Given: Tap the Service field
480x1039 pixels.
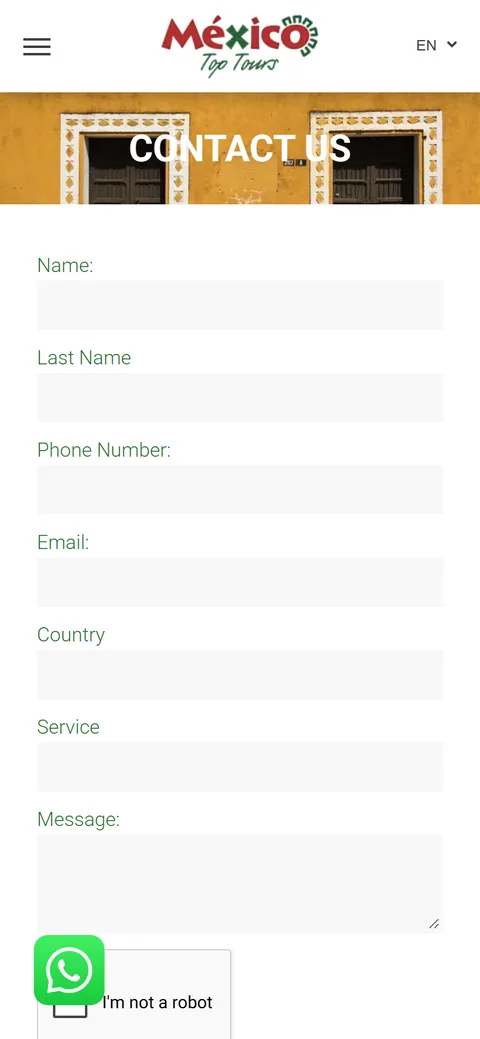Looking at the screenshot, I should point(240,767).
